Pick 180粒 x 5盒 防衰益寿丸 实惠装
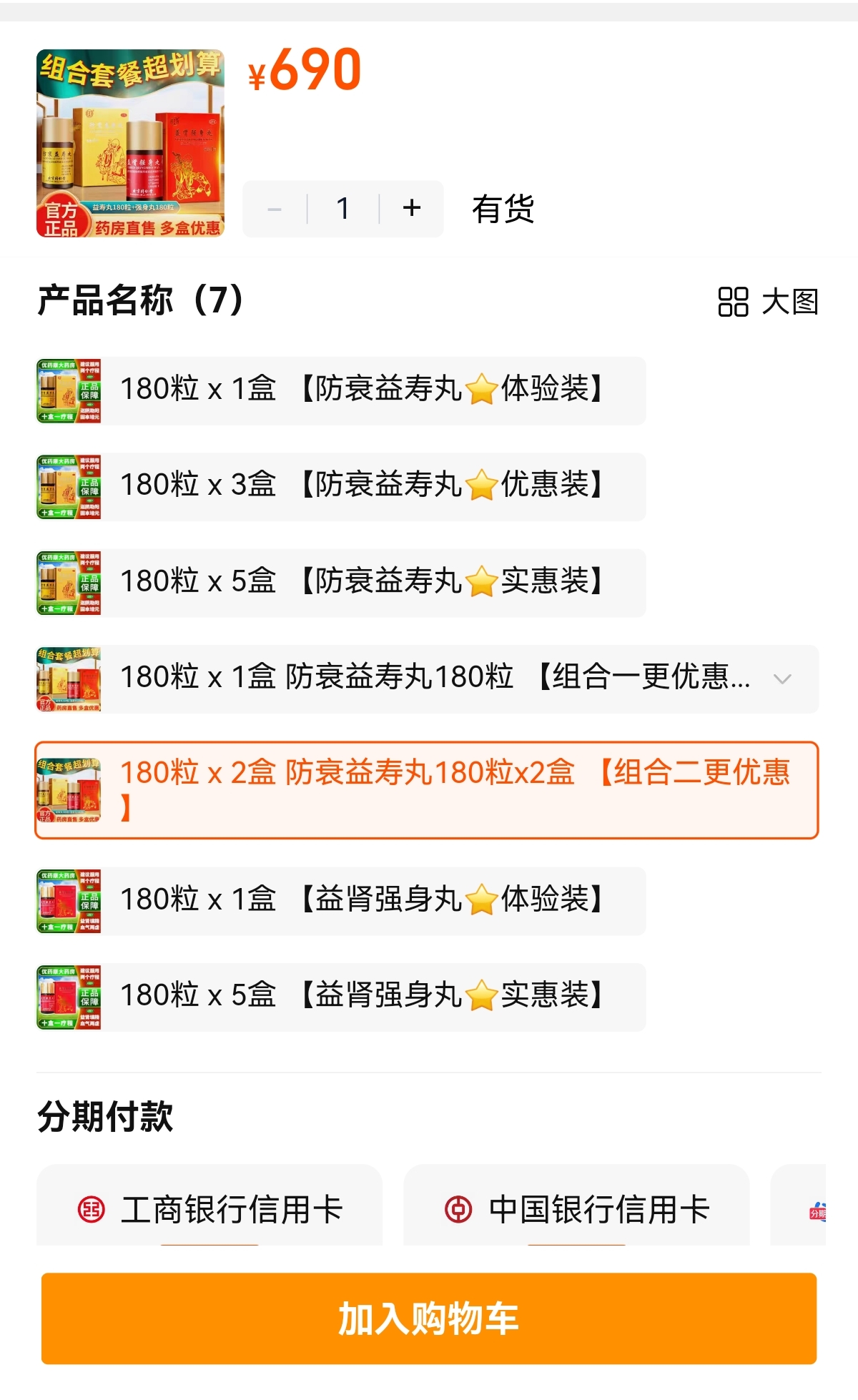Viewport: 858px width, 1400px height. click(341, 583)
